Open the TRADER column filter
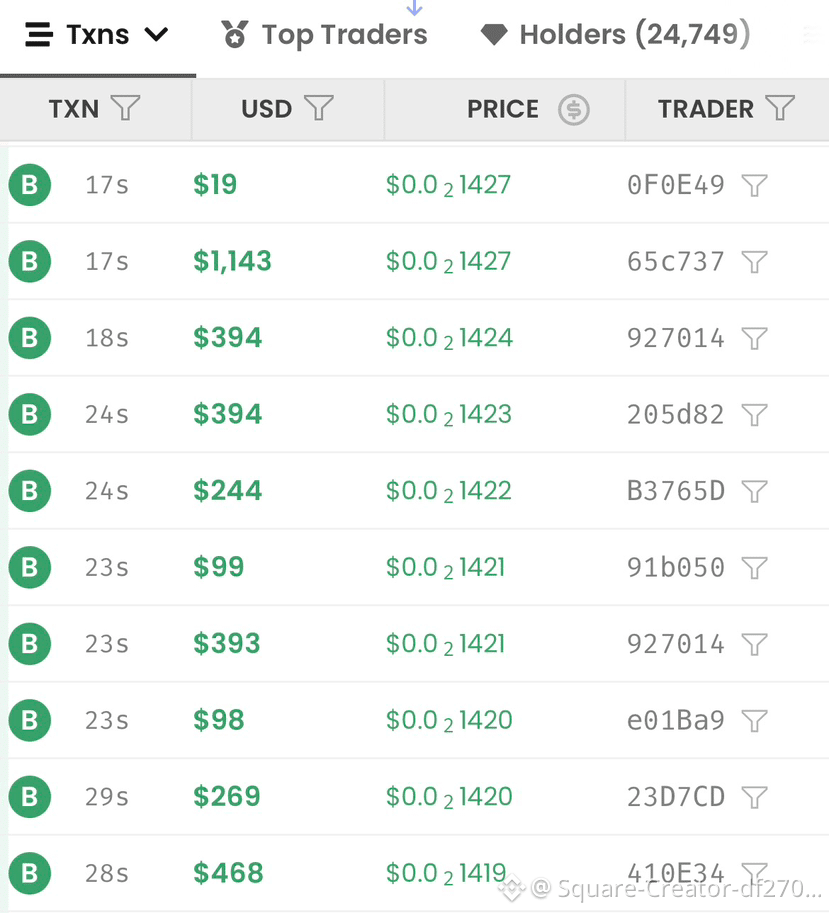The image size is (829, 913). [780, 108]
